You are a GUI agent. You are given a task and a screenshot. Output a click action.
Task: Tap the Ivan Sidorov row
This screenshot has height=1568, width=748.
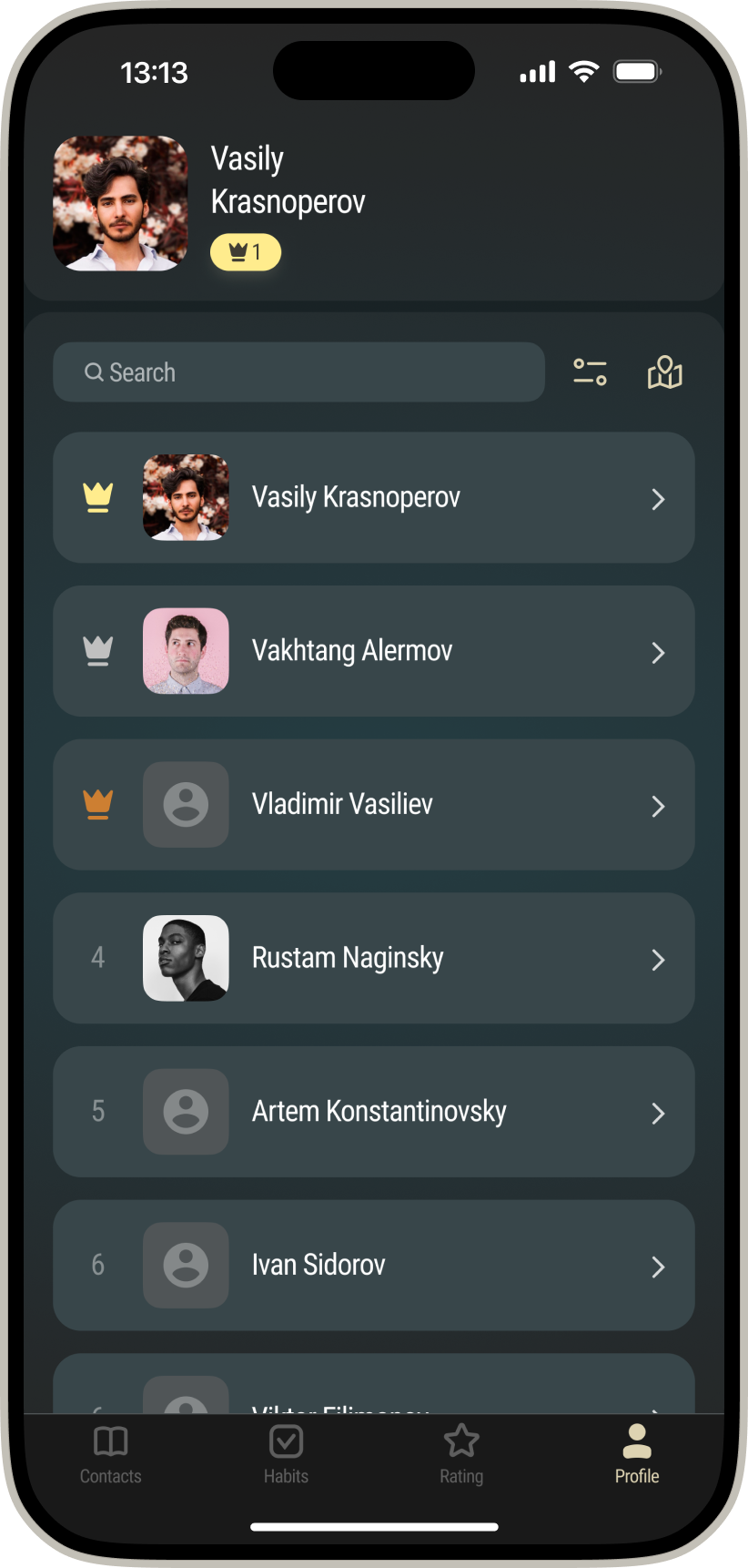pos(373,1266)
